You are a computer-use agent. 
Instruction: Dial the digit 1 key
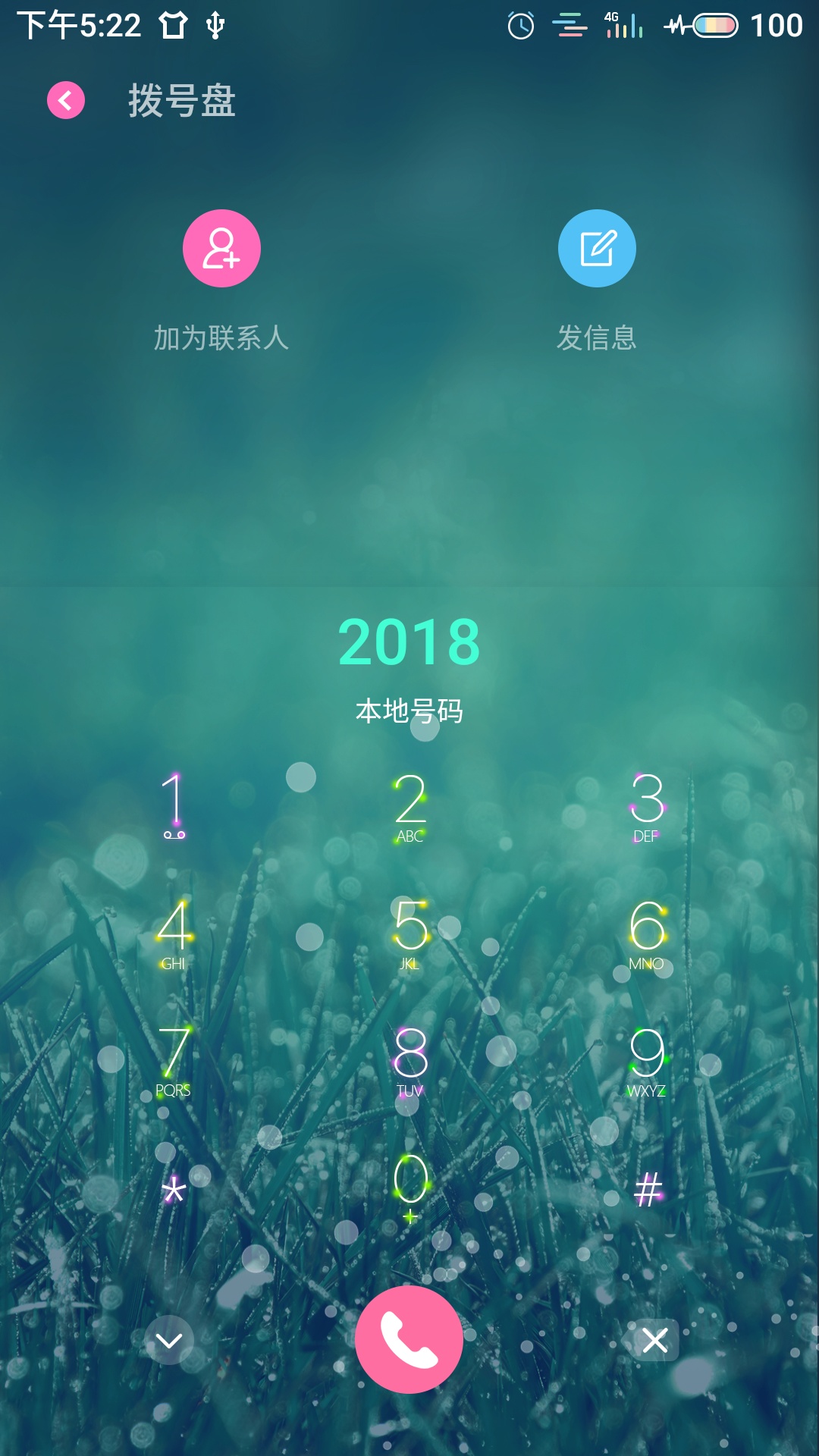tap(174, 805)
